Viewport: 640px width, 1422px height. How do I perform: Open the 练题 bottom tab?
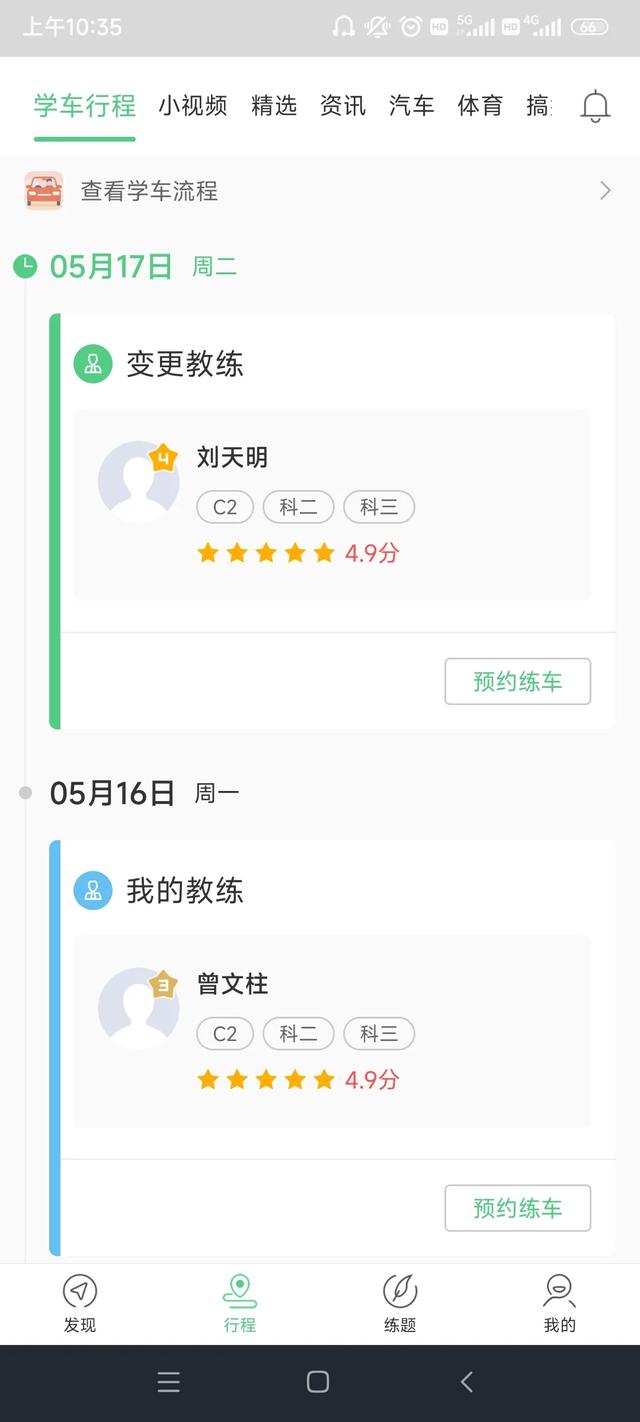click(x=400, y=1304)
